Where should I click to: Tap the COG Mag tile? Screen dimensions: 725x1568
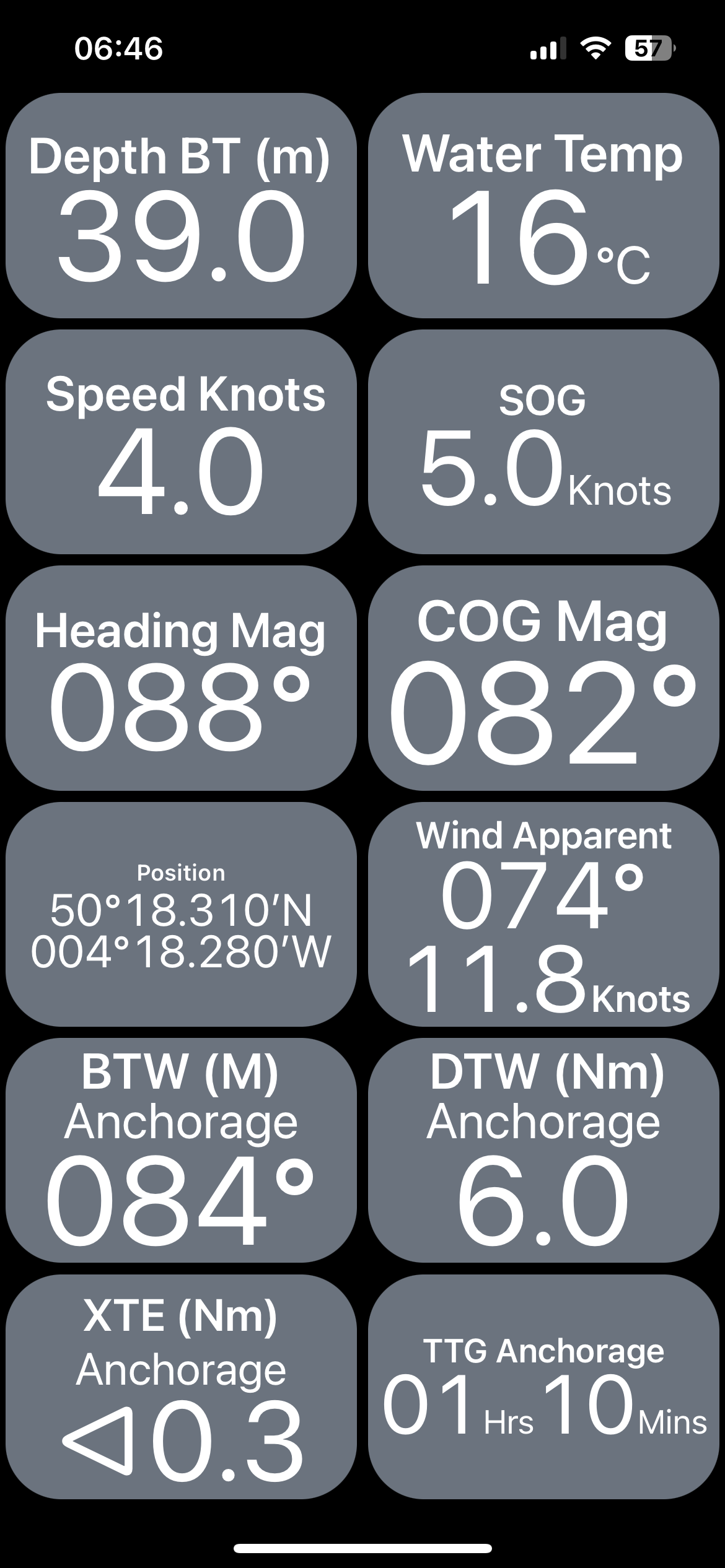tap(543, 678)
